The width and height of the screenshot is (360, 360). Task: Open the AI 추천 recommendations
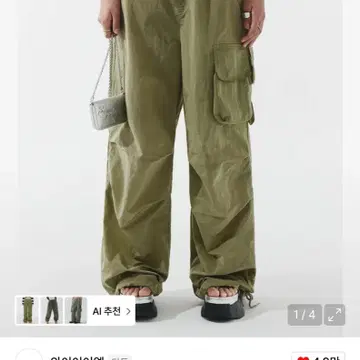click(112, 312)
